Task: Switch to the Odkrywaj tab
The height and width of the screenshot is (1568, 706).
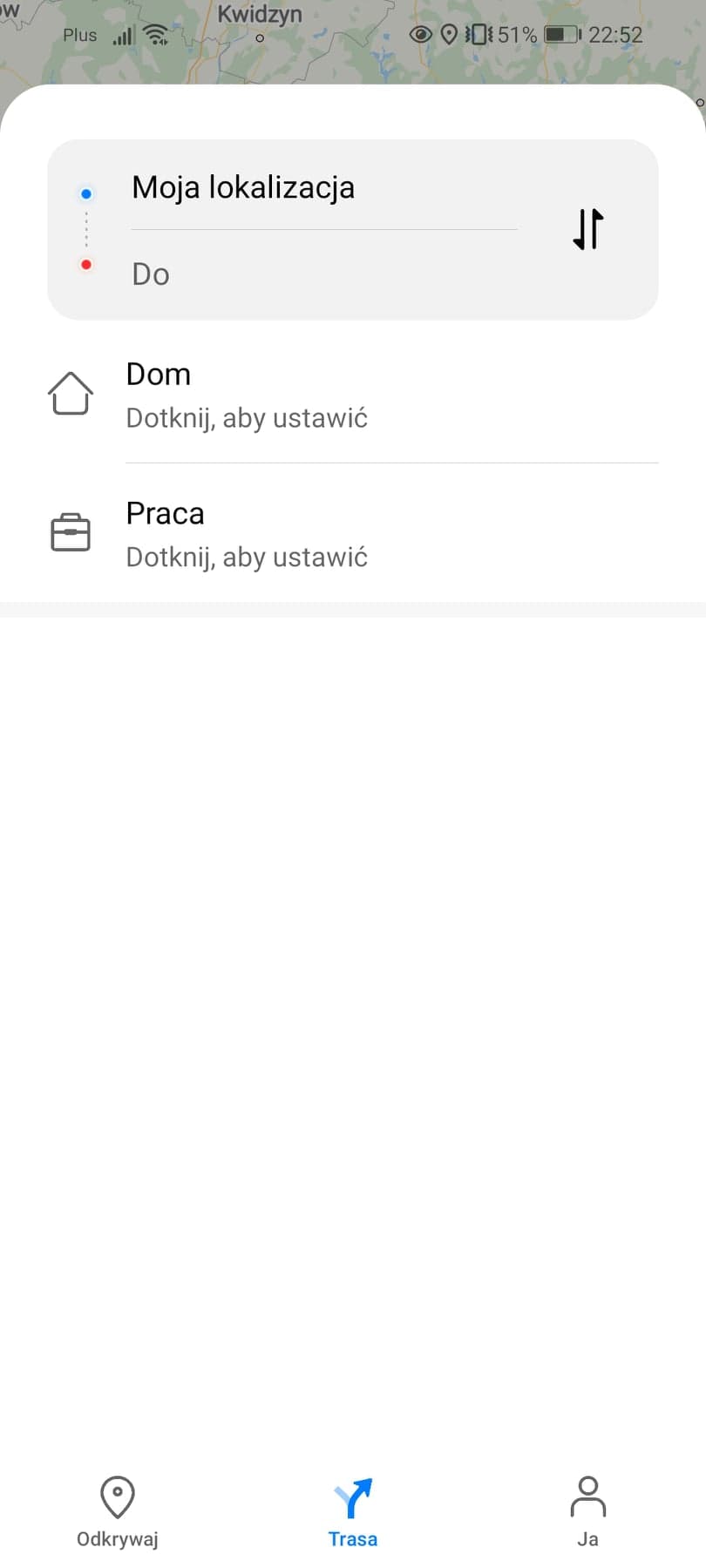Action: [x=118, y=1511]
